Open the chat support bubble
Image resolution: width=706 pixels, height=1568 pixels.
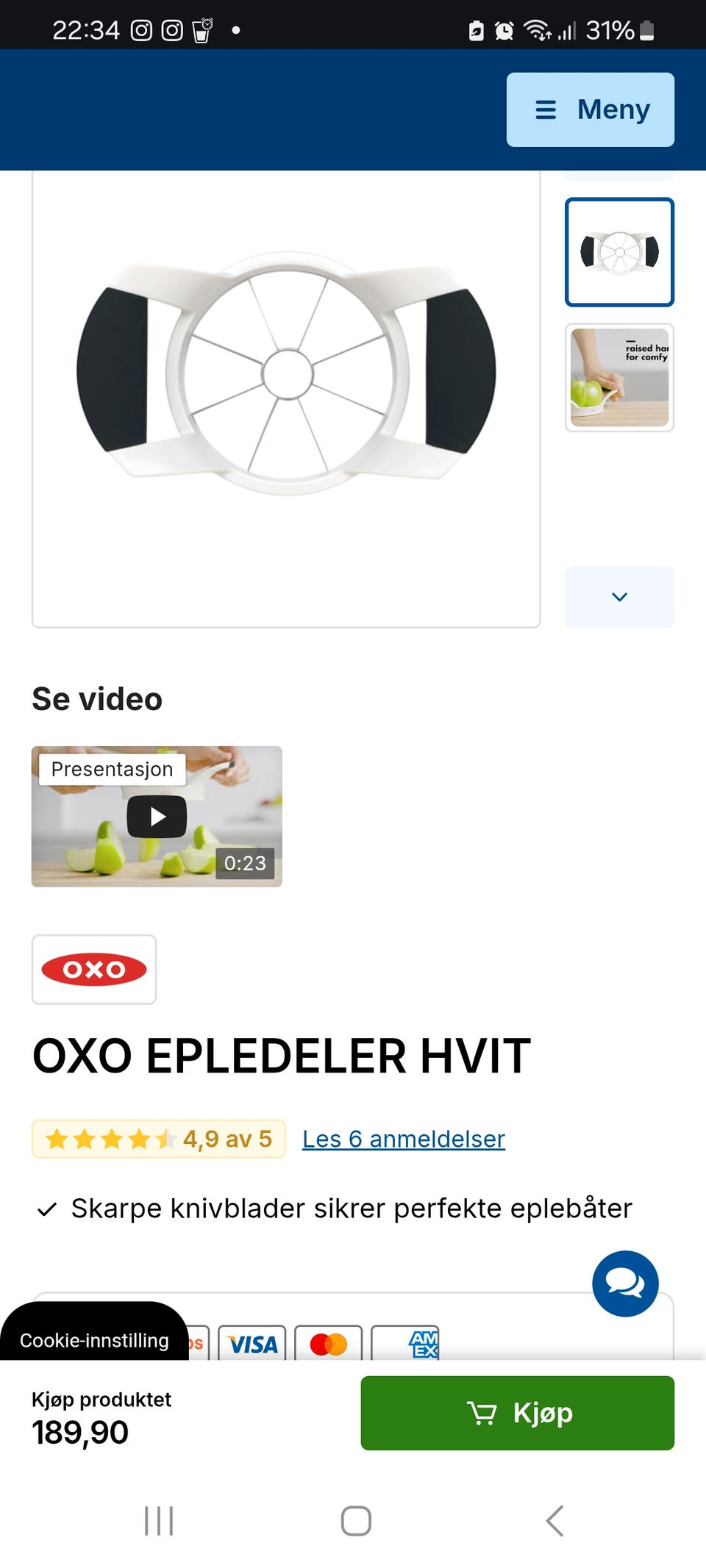point(625,1284)
